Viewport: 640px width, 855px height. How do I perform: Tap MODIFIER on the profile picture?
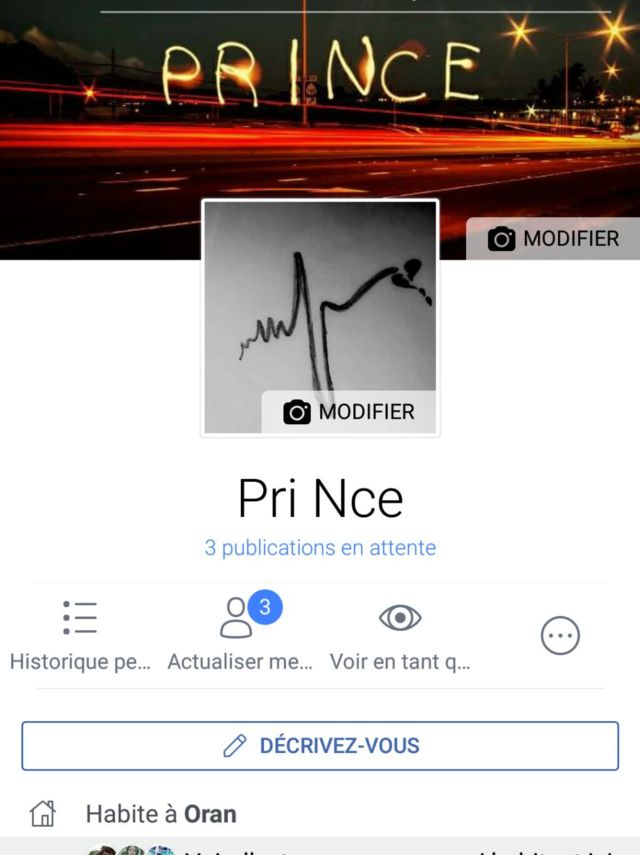click(x=349, y=412)
